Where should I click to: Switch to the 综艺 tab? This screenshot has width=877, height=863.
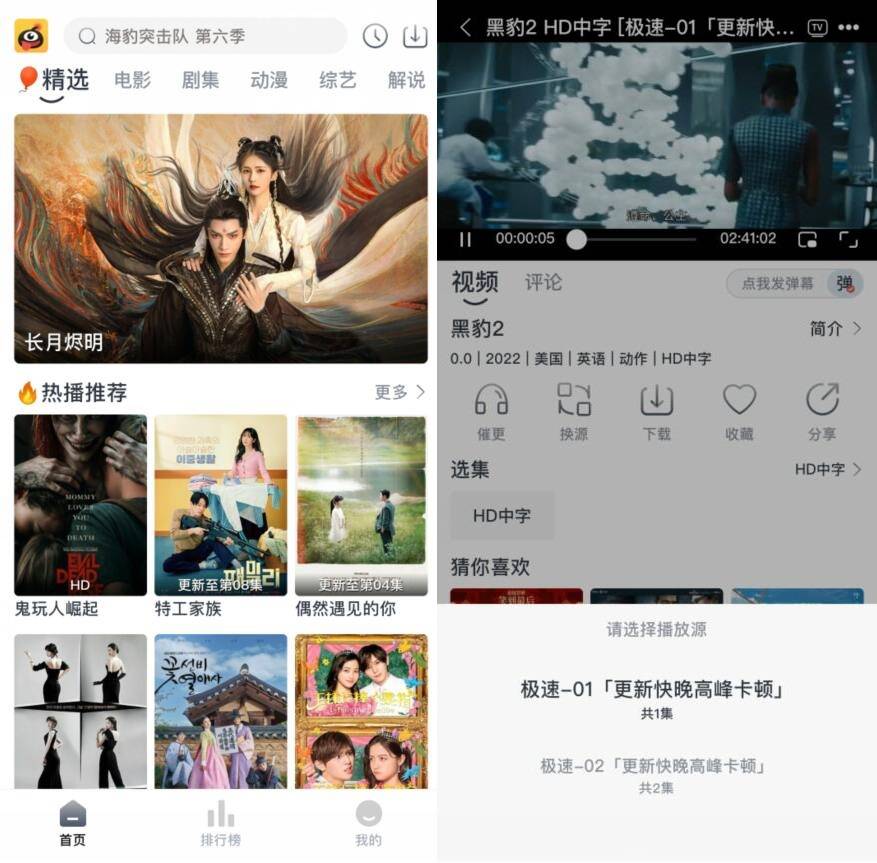(337, 80)
